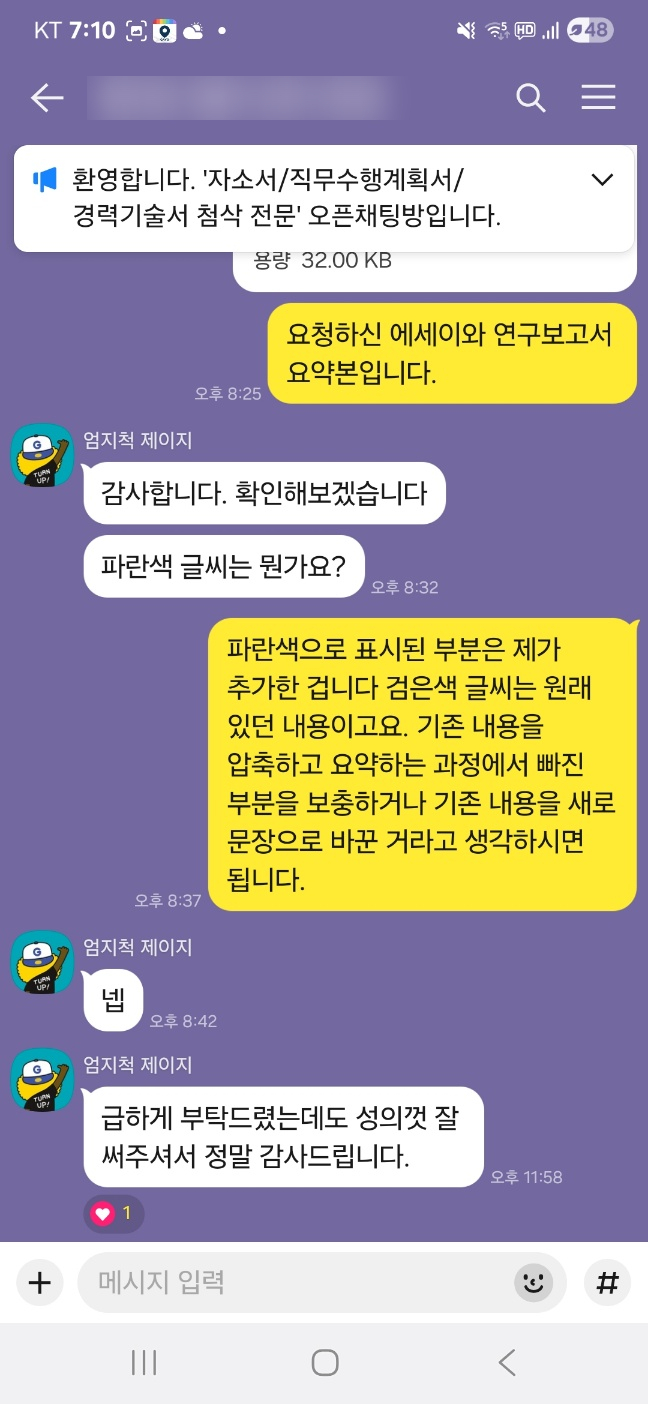648x1404 pixels.
Task: Open the system recent apps view
Action: [145, 1362]
